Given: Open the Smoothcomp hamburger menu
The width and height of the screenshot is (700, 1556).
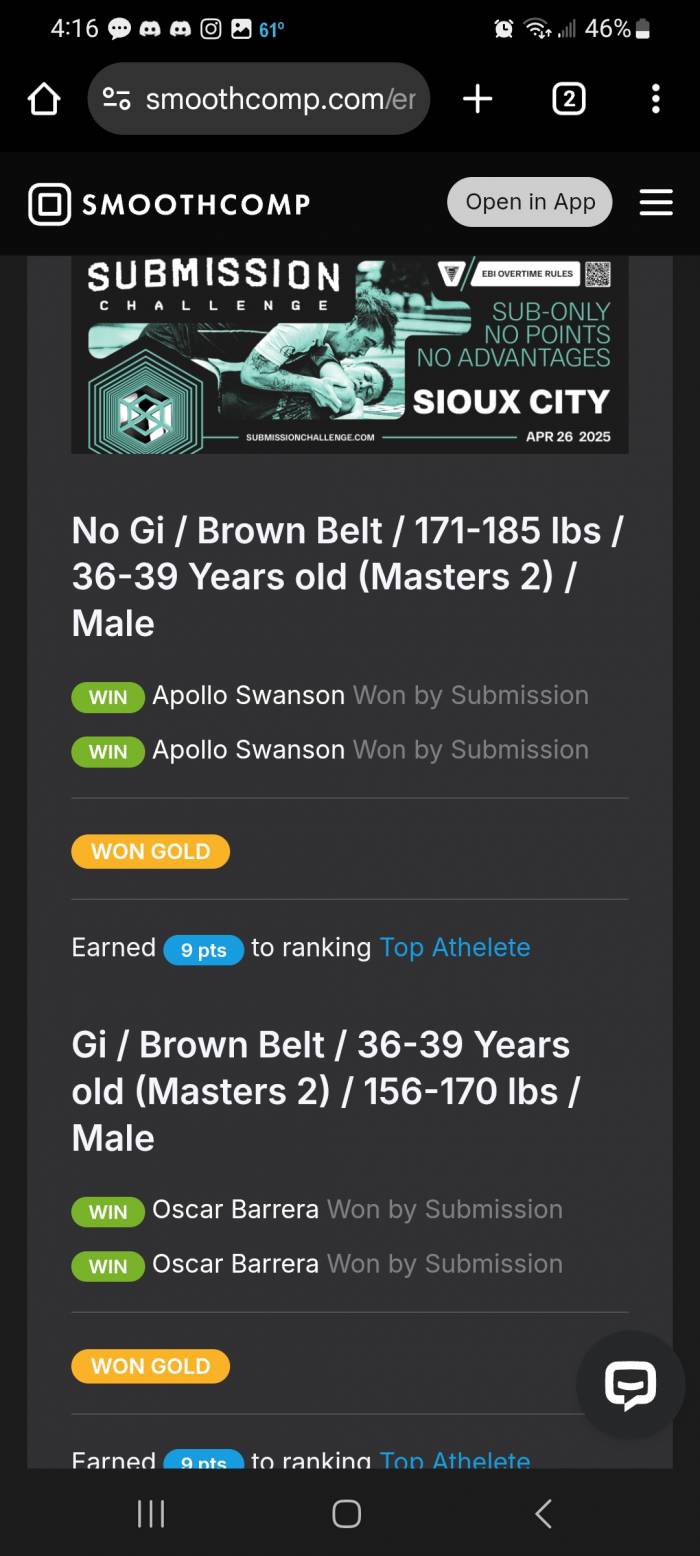Looking at the screenshot, I should [655, 202].
